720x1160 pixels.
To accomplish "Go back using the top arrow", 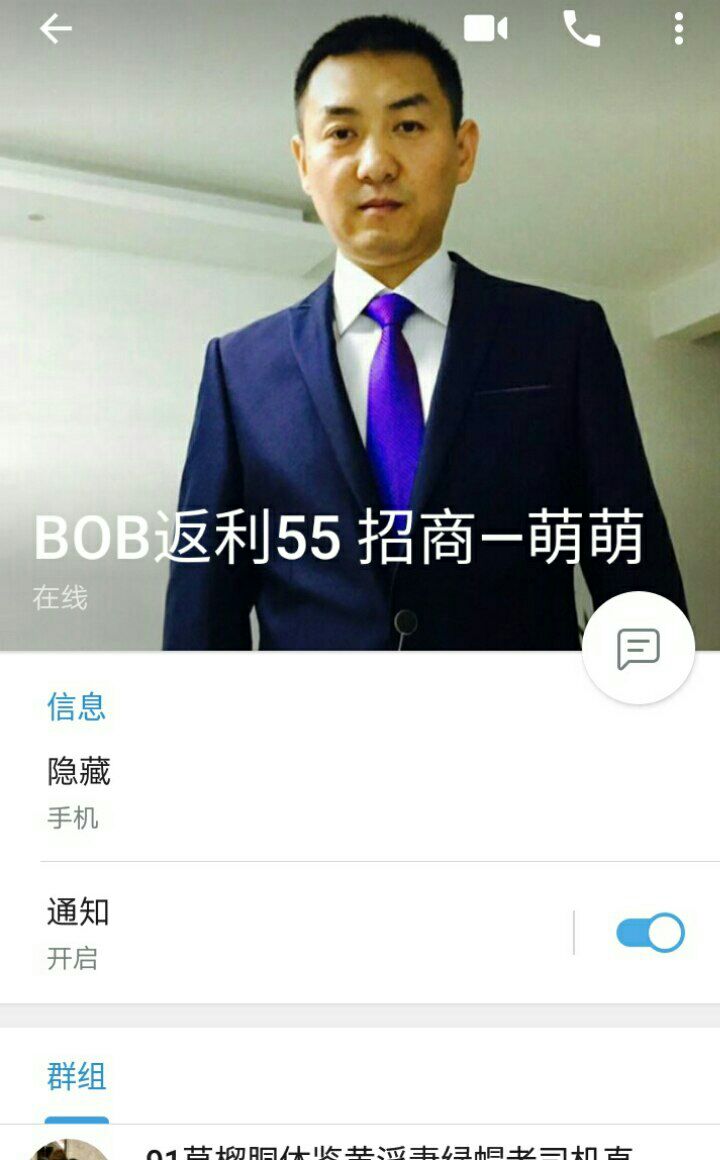I will point(56,29).
